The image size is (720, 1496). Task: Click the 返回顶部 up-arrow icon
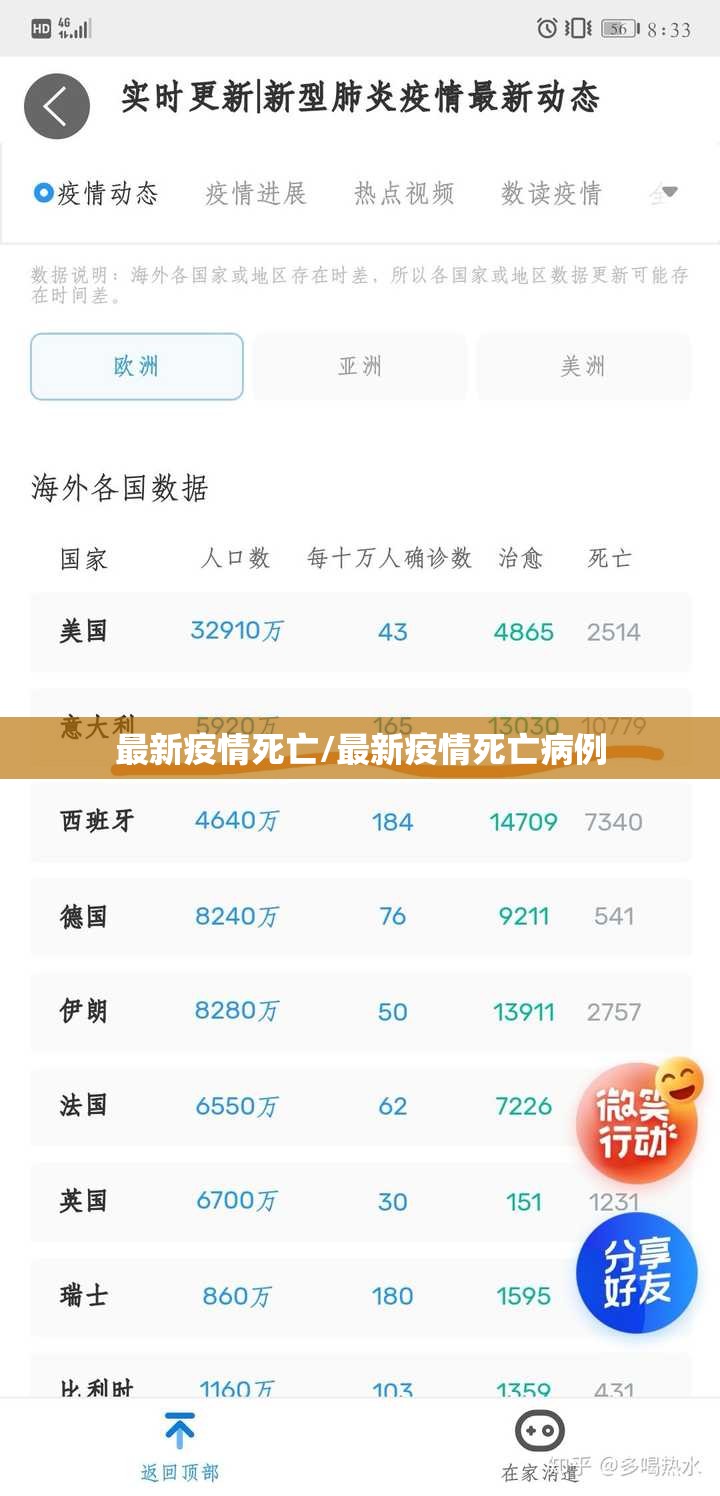(x=180, y=1430)
